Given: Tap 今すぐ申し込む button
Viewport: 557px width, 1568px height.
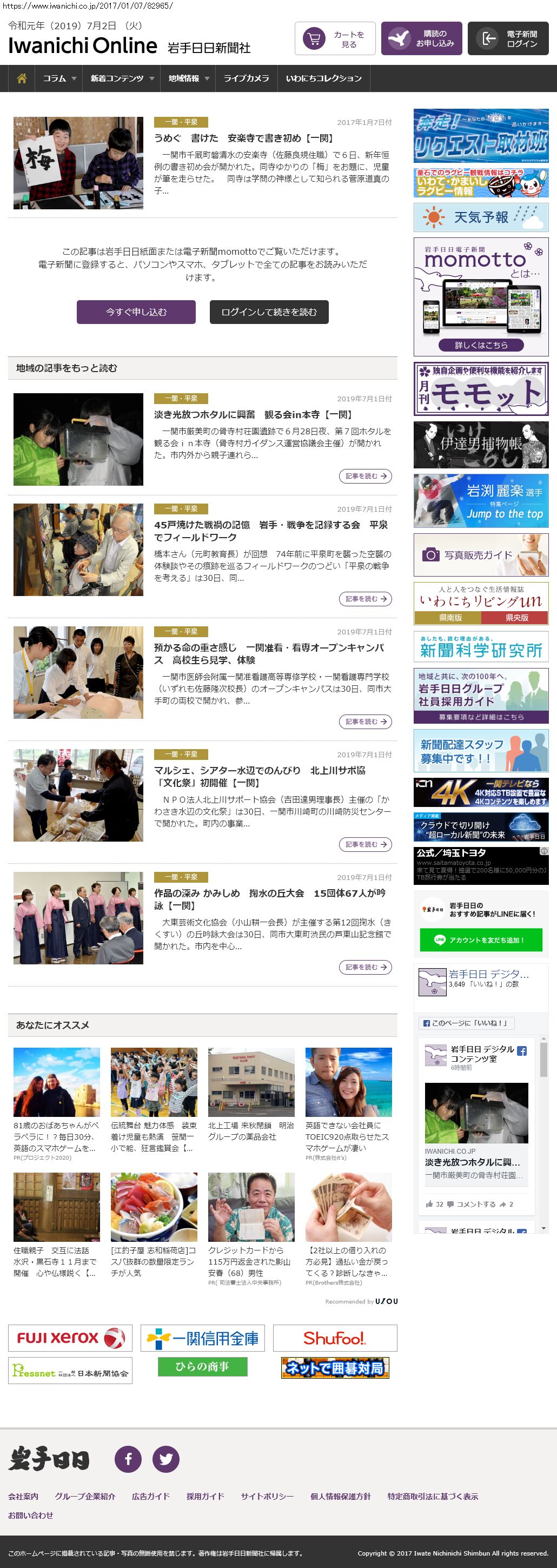Looking at the screenshot, I should pyautogui.click(x=136, y=312).
